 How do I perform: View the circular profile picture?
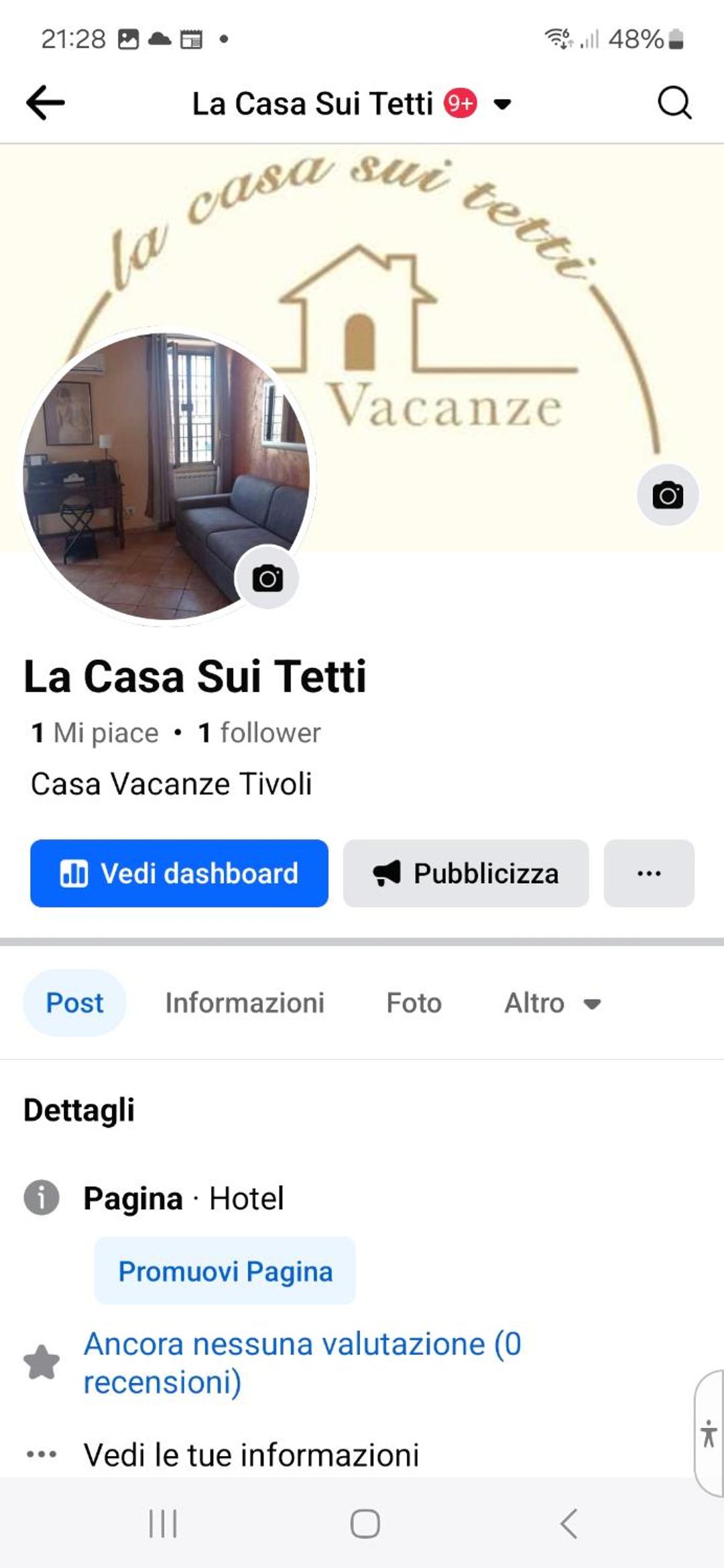pos(166,476)
